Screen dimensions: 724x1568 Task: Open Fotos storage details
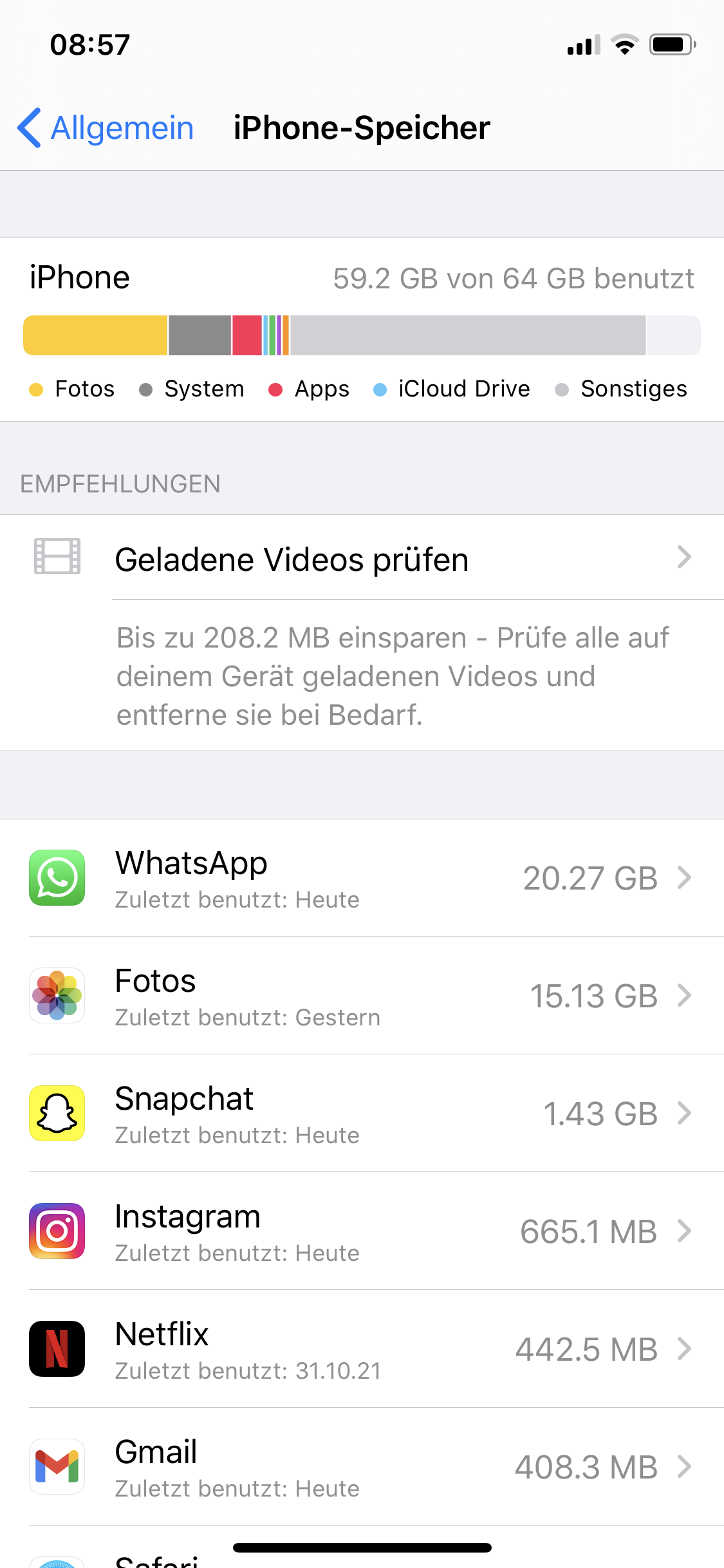point(362,996)
